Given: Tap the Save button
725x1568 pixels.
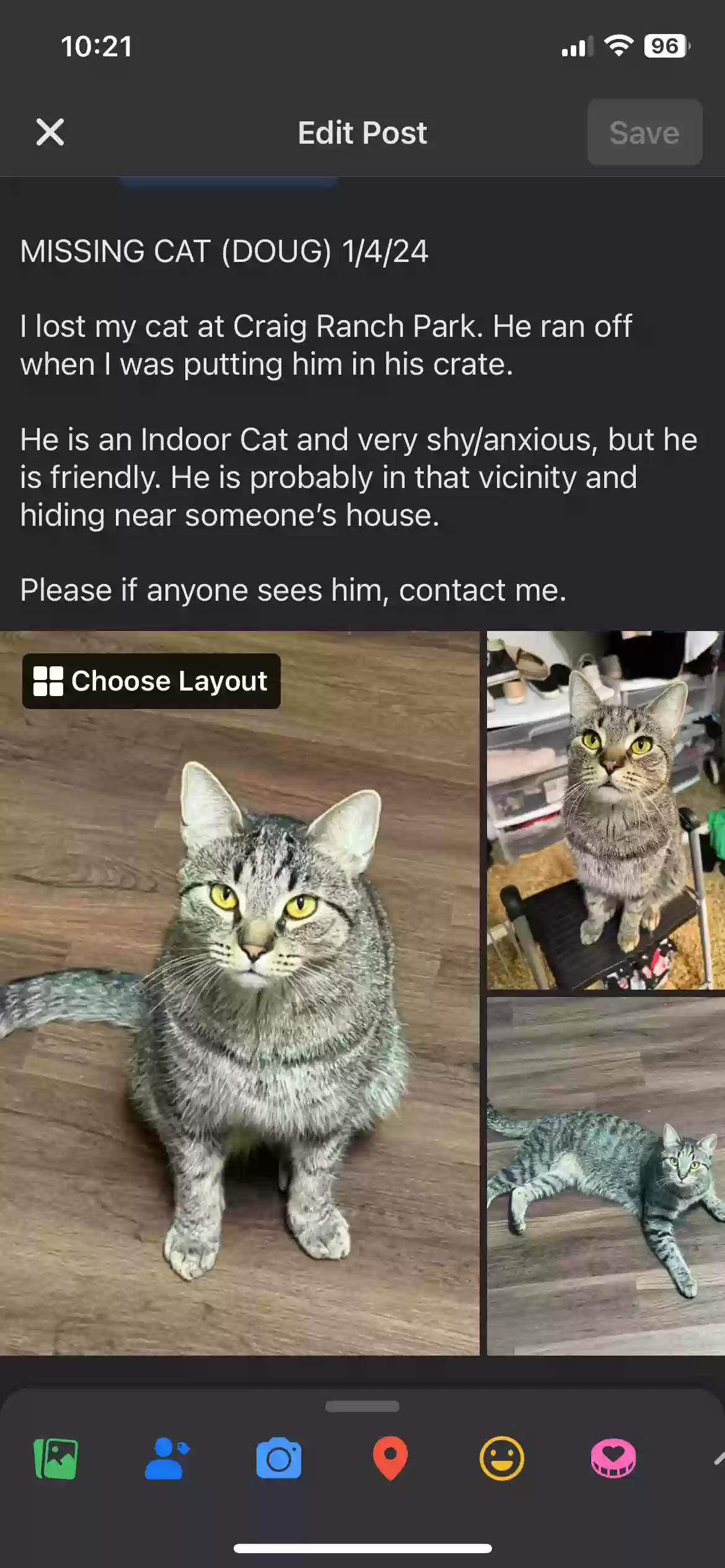Looking at the screenshot, I should click(x=644, y=132).
